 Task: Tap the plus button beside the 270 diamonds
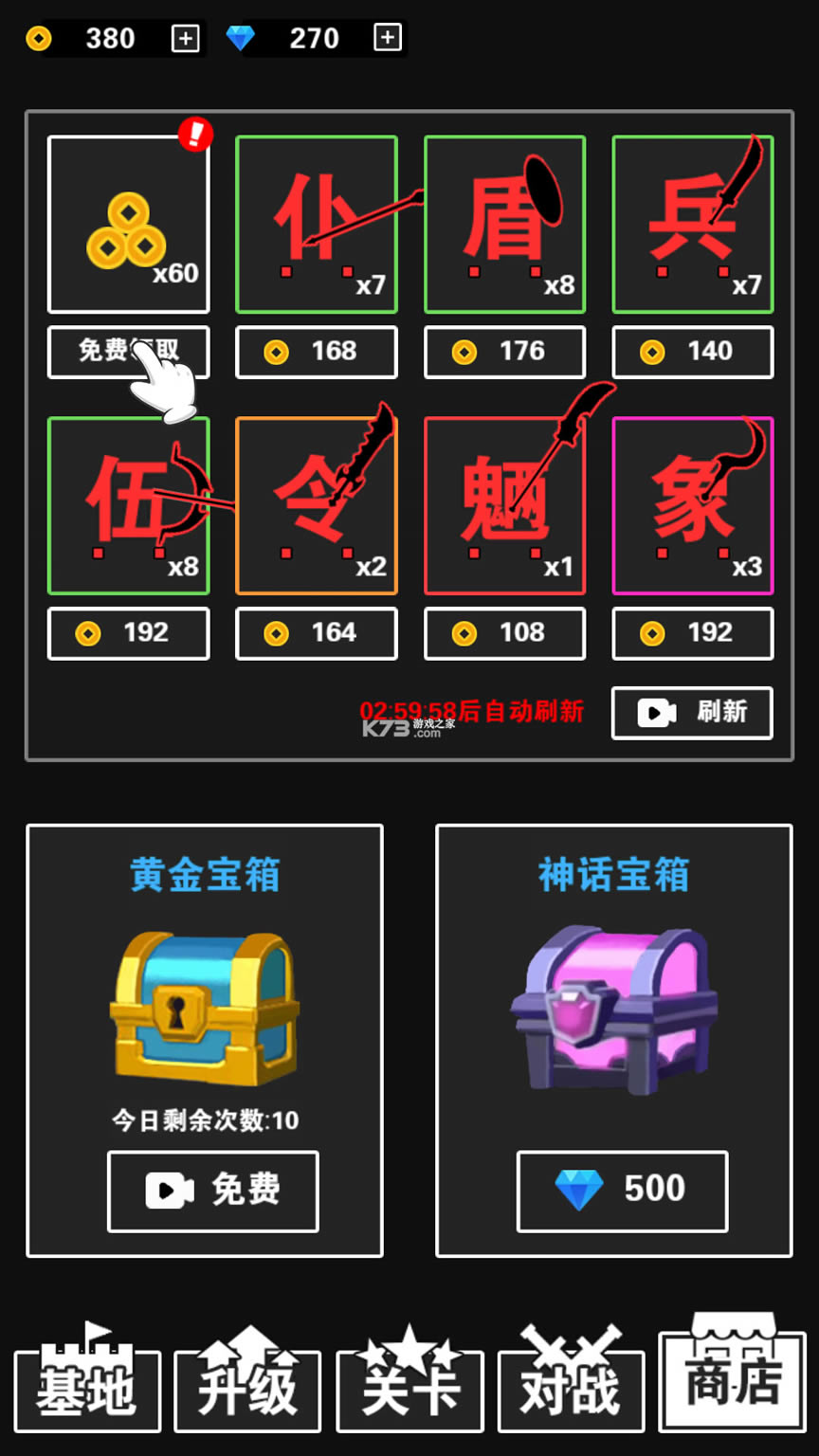(x=388, y=38)
